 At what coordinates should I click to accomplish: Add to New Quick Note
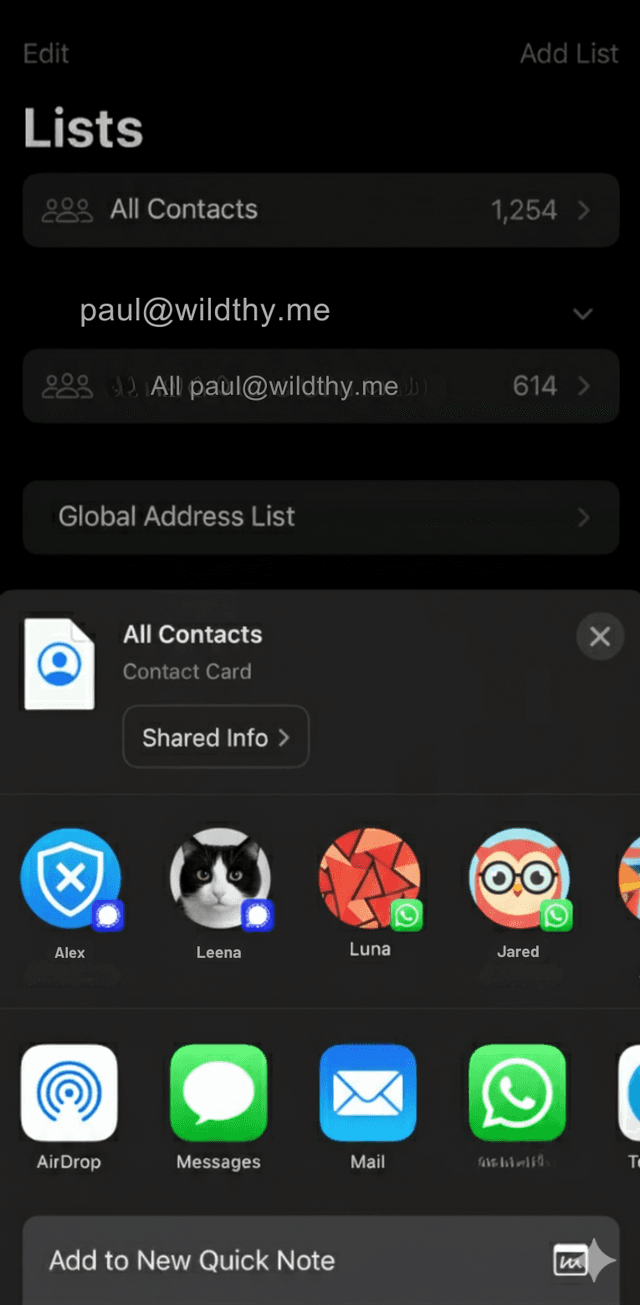tap(320, 1260)
